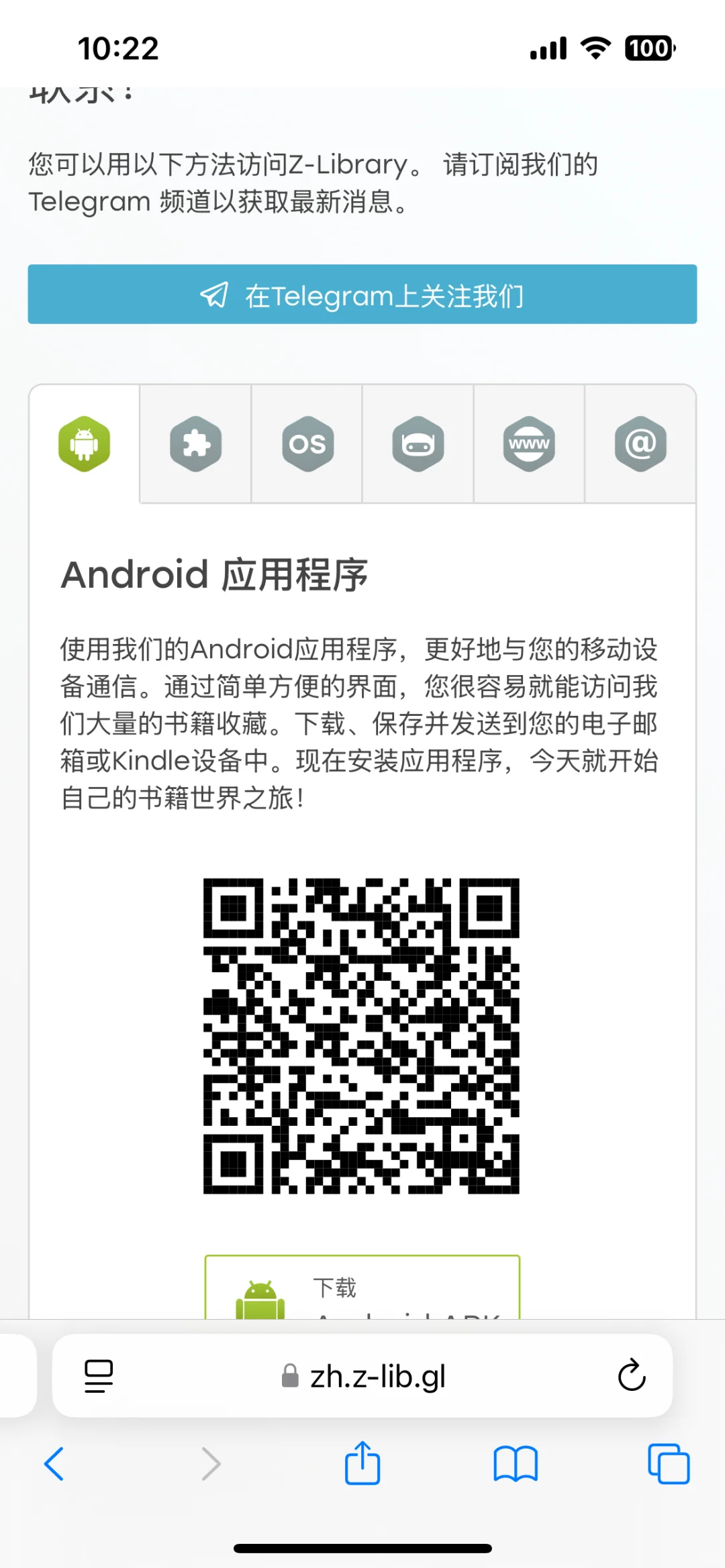The image size is (725, 1568).
Task: Go back to the previous page
Action: click(54, 1463)
